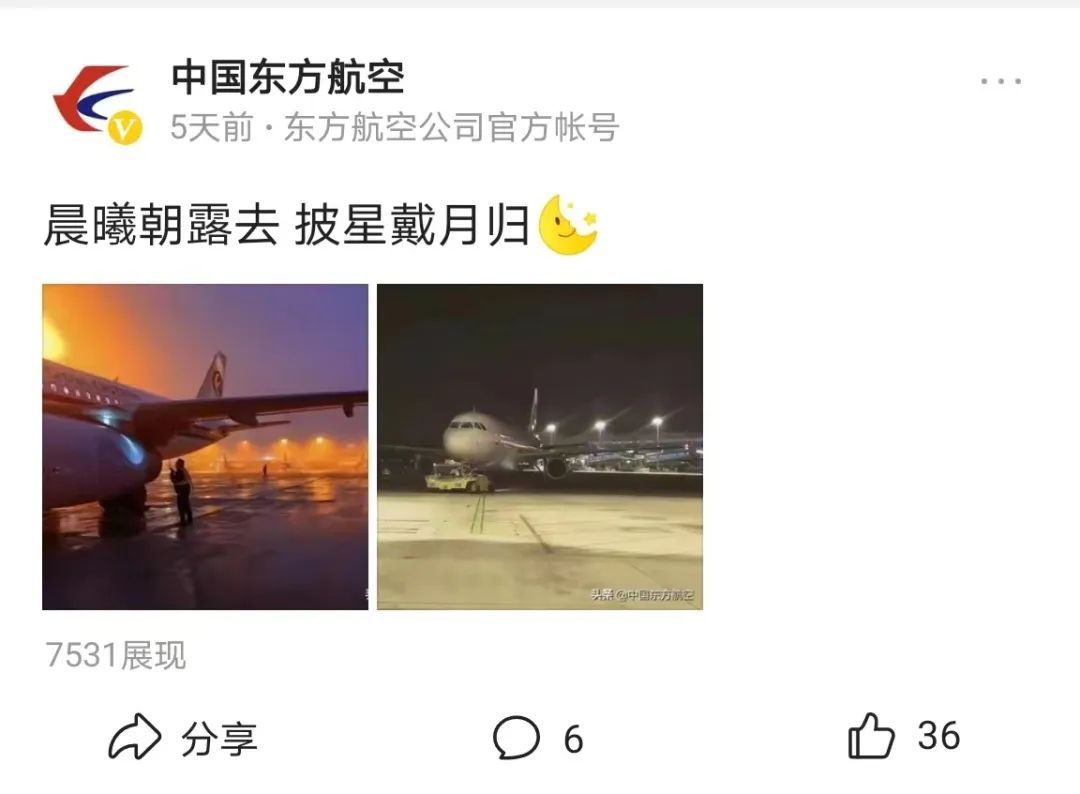
Task: Open the 6 comments
Action: [538, 739]
